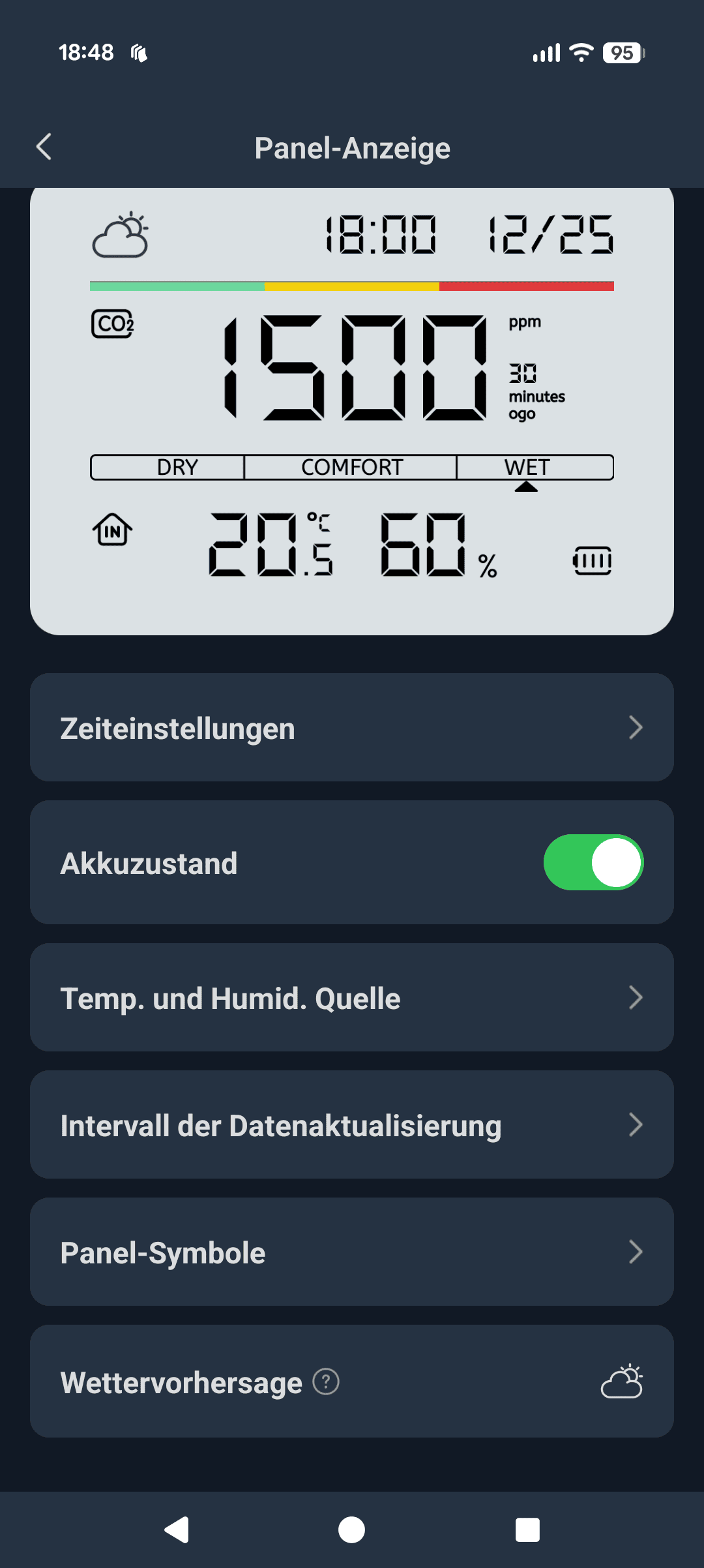
Task: Open recent apps from the navigation bar
Action: coord(527,1530)
